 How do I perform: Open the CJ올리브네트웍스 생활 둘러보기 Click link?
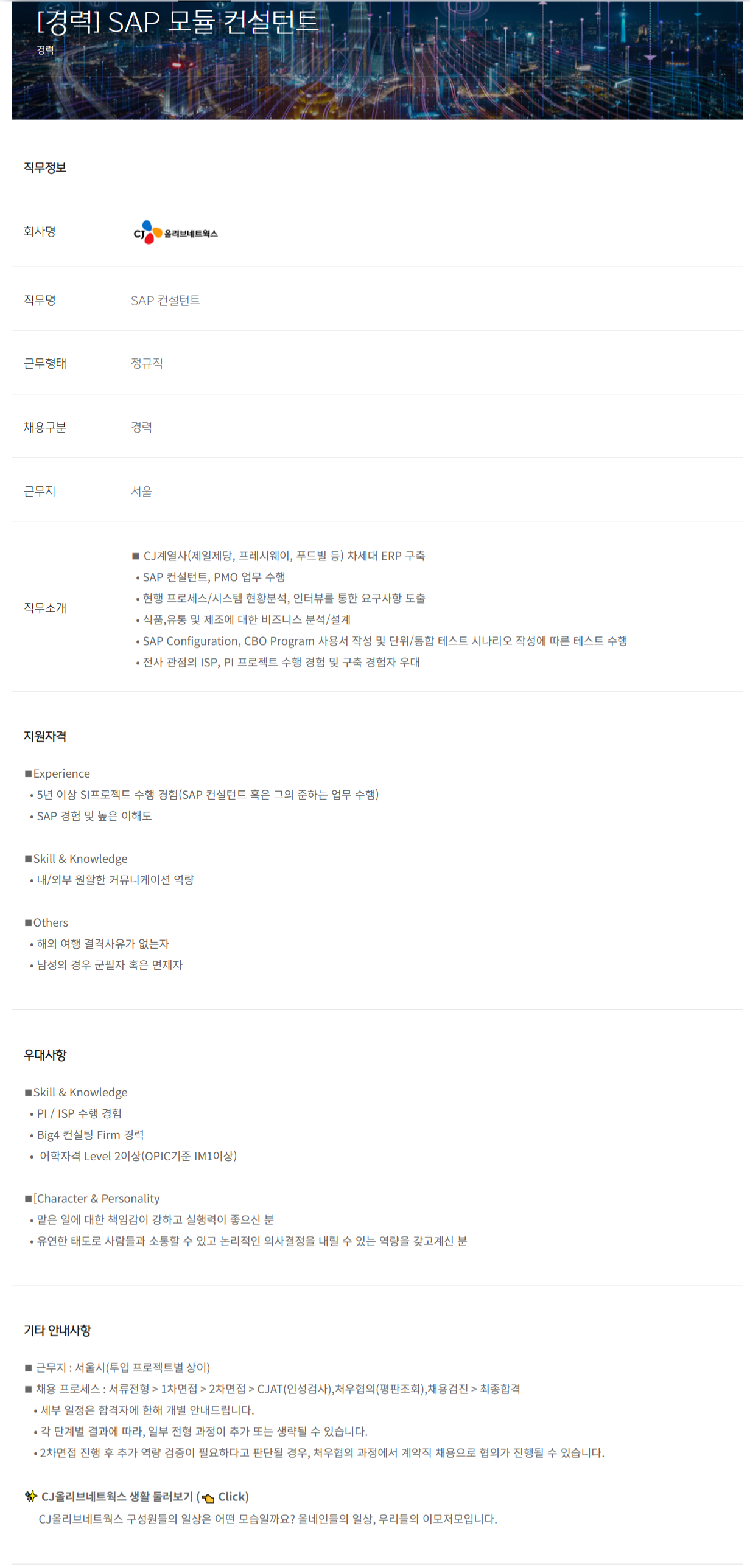coord(137,1497)
